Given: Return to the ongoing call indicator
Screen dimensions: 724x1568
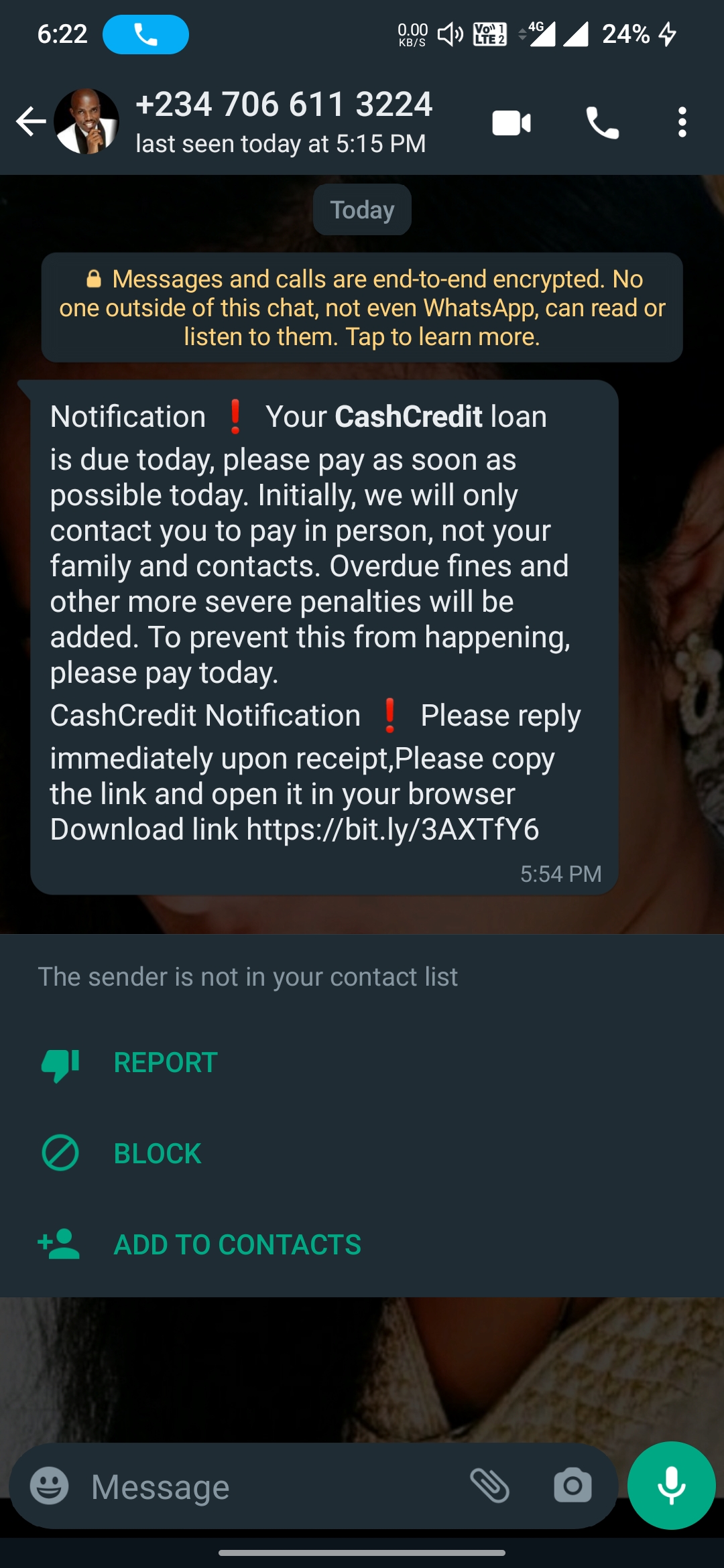Looking at the screenshot, I should click(x=145, y=34).
